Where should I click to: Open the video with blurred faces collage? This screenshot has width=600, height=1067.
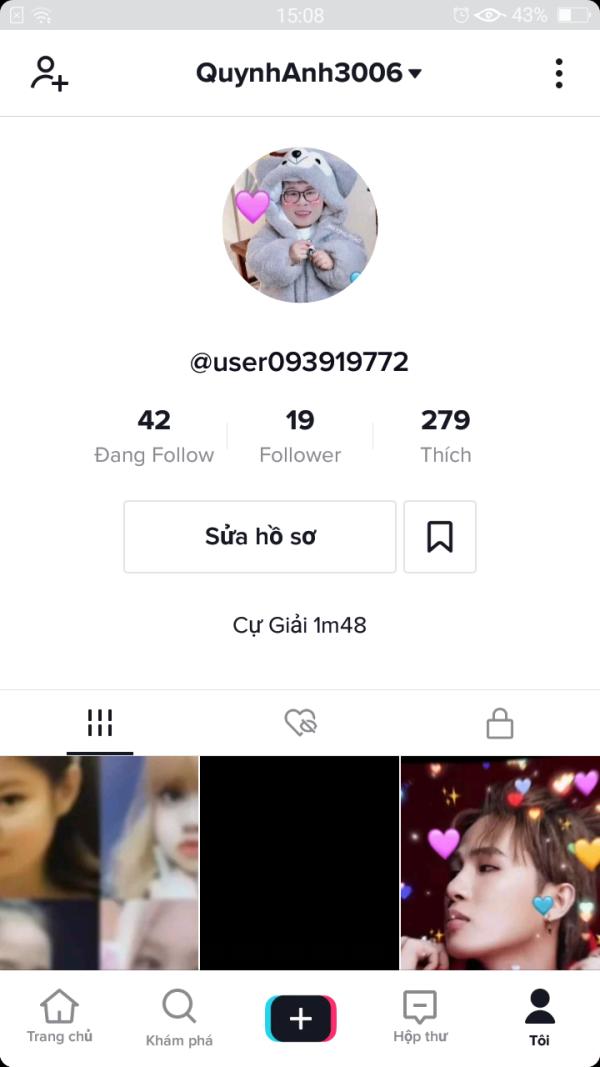coord(99,863)
